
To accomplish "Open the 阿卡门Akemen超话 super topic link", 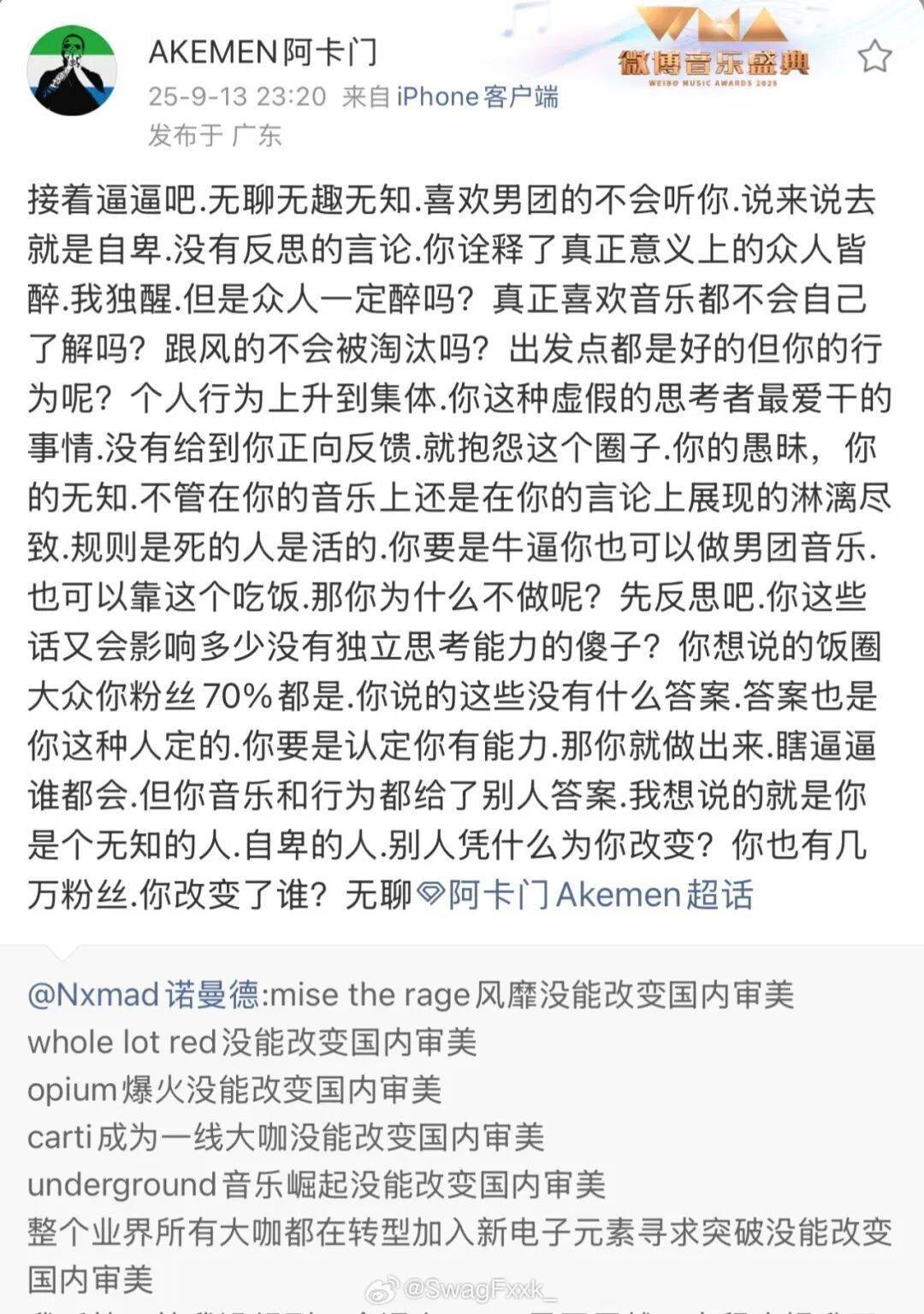I will click(587, 895).
